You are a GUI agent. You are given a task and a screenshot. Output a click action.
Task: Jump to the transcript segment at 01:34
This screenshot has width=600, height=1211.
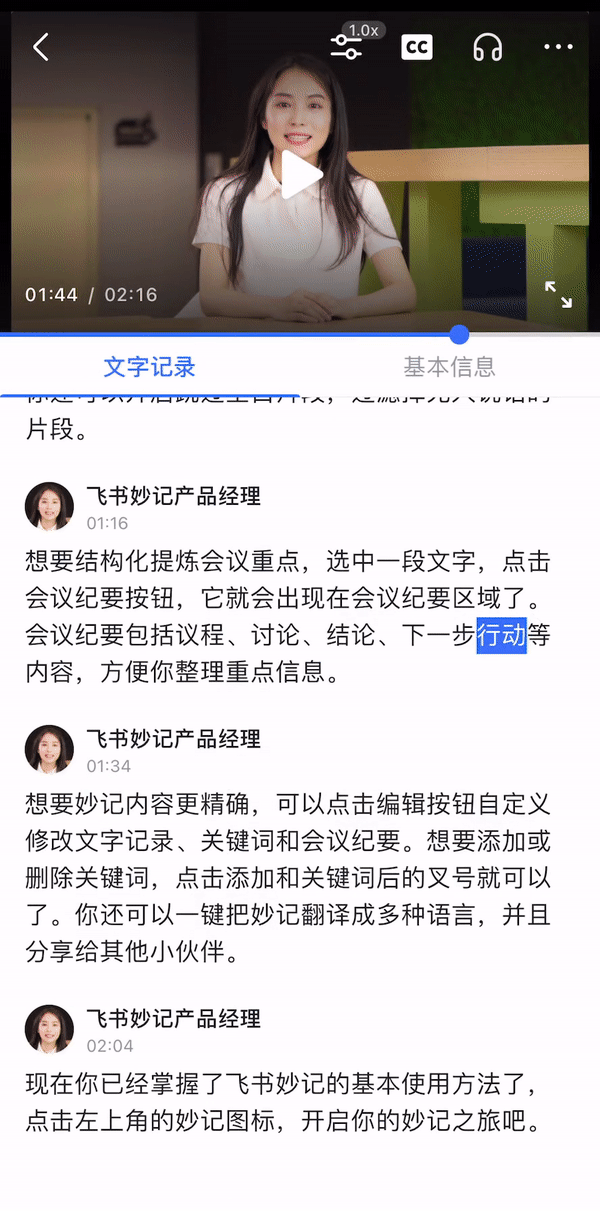tap(107, 766)
